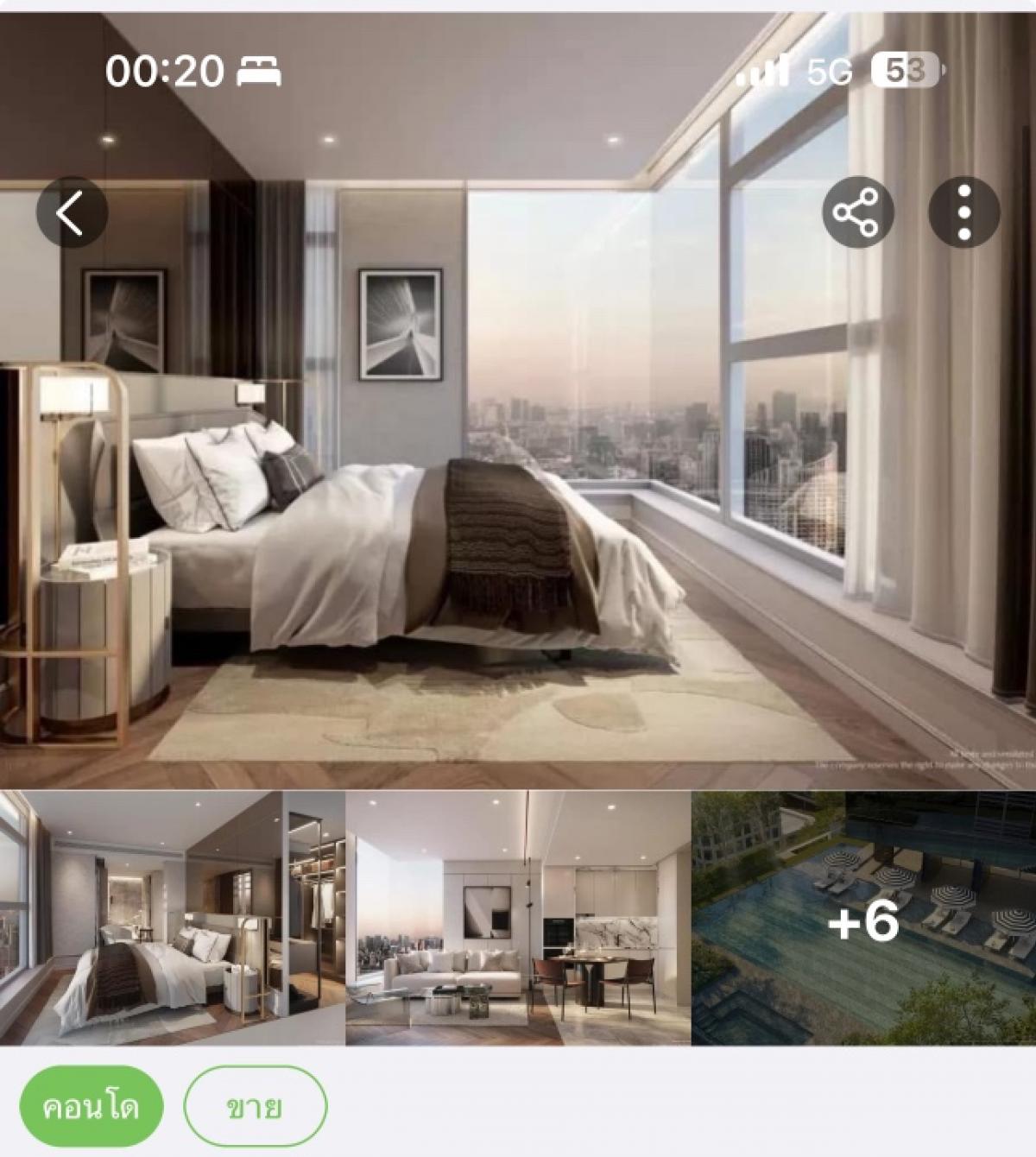Tap the ขาย chip
This screenshot has width=1036, height=1157.
click(x=256, y=1107)
